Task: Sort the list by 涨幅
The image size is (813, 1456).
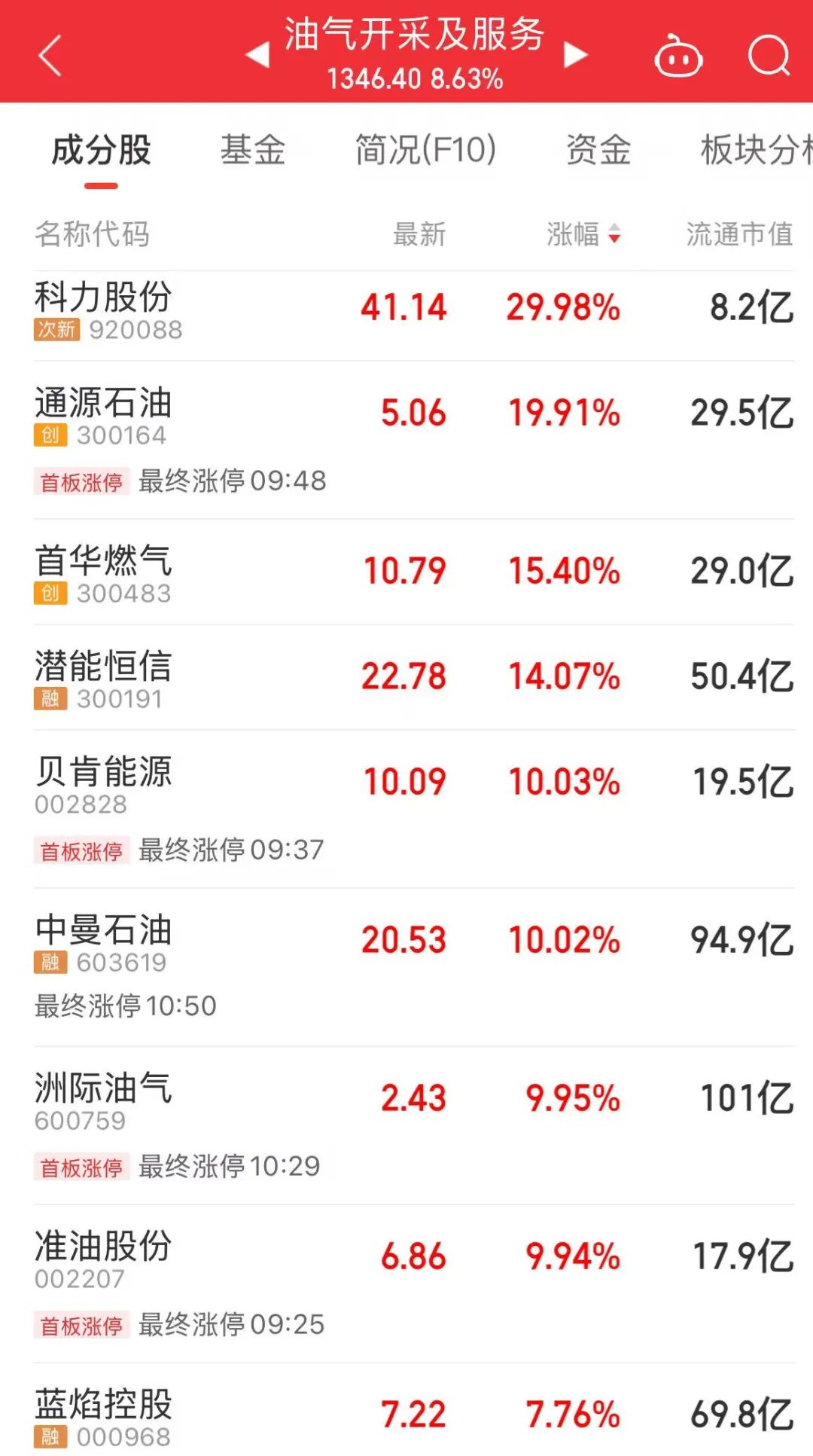Action: click(x=584, y=234)
